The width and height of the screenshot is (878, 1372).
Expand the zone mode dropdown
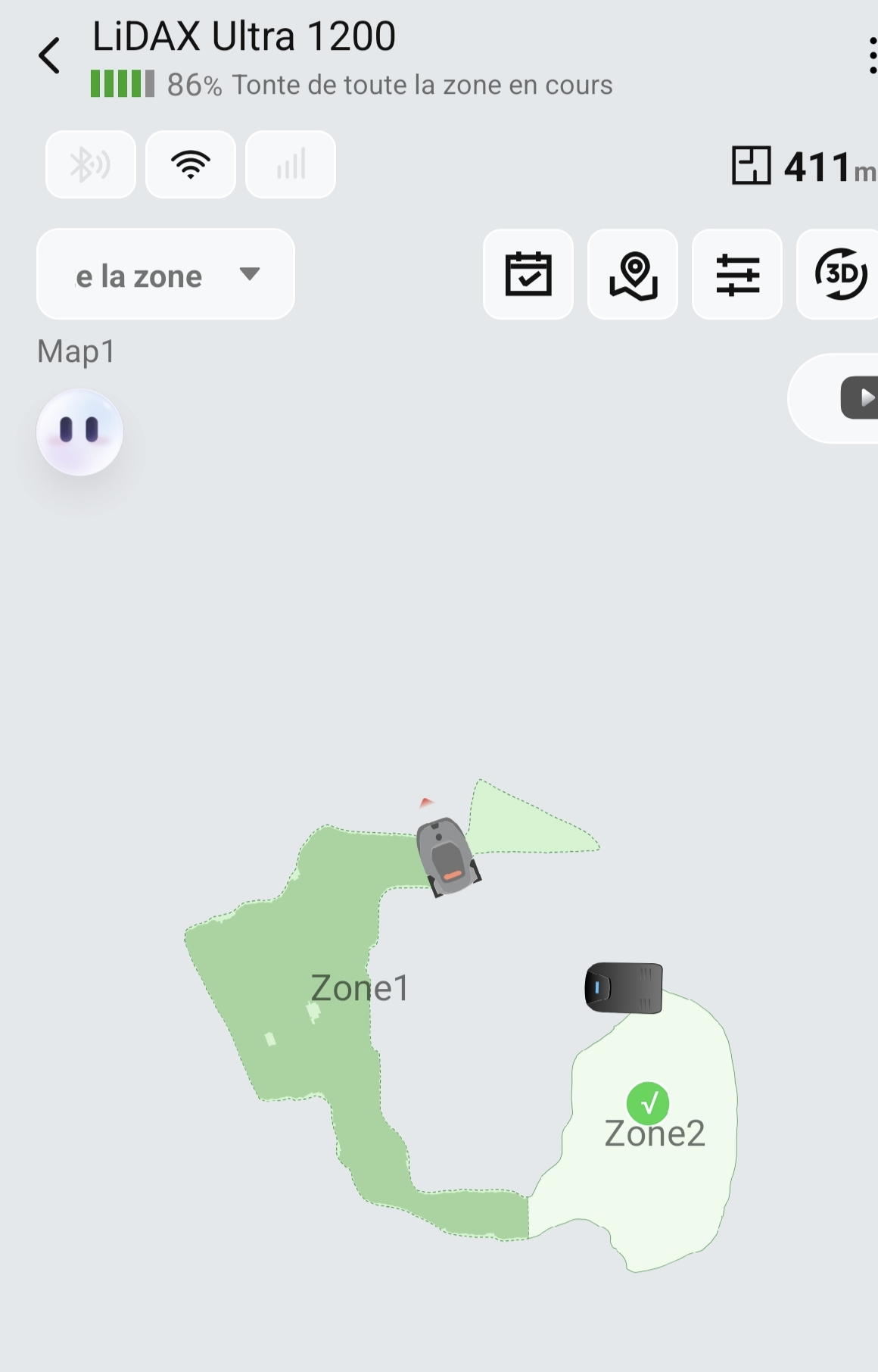(x=166, y=274)
